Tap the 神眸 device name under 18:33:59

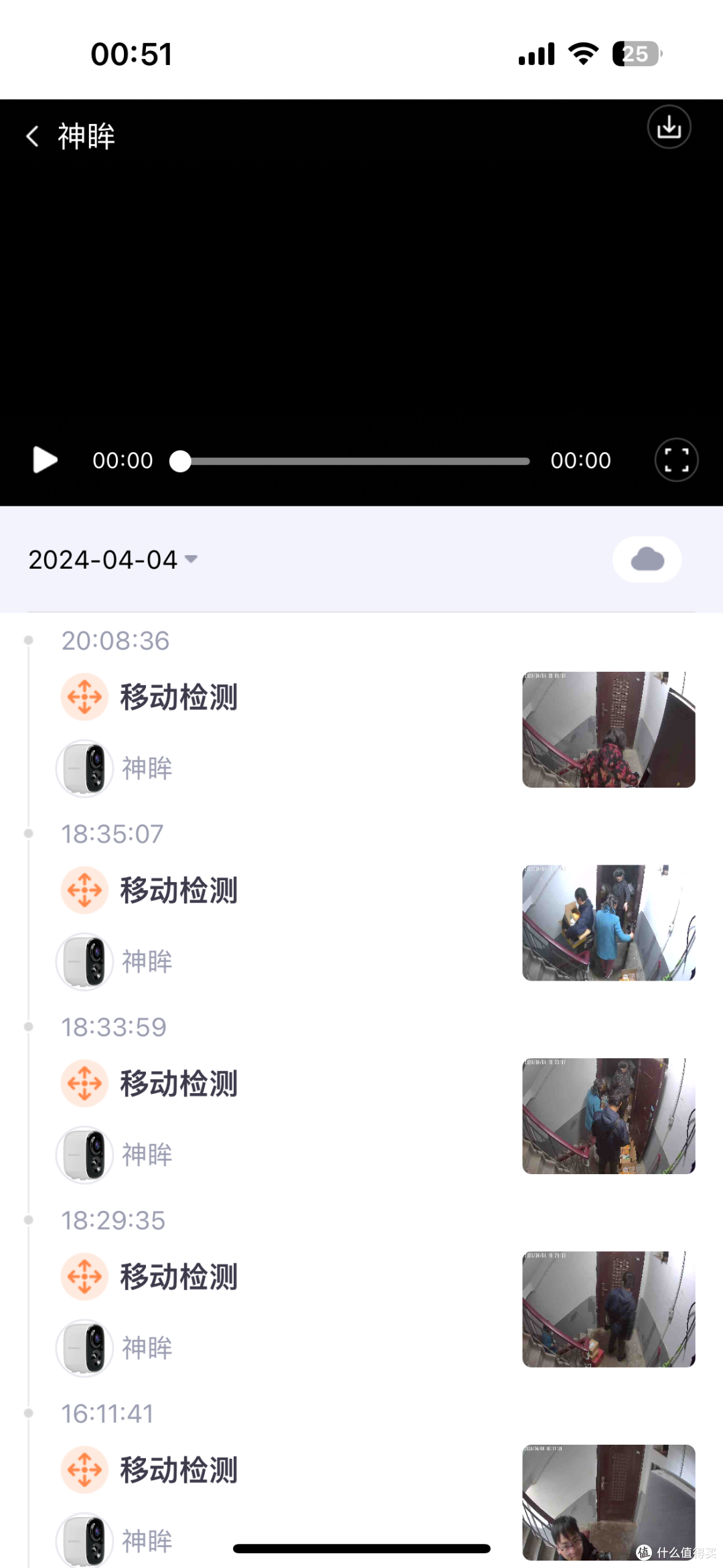[x=149, y=1155]
